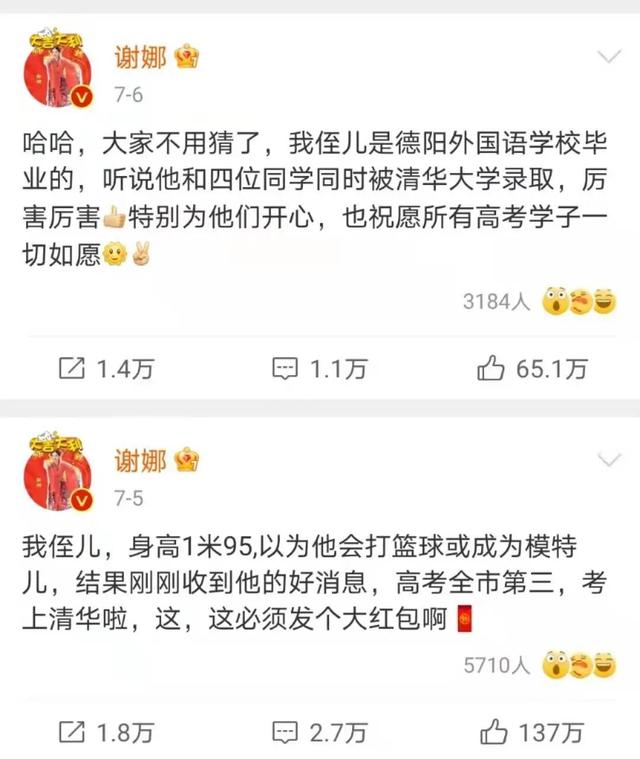Image resolution: width=640 pixels, height=759 pixels.
Task: Open 谢娜's avatar on the 7-6 post
Action: point(58,71)
